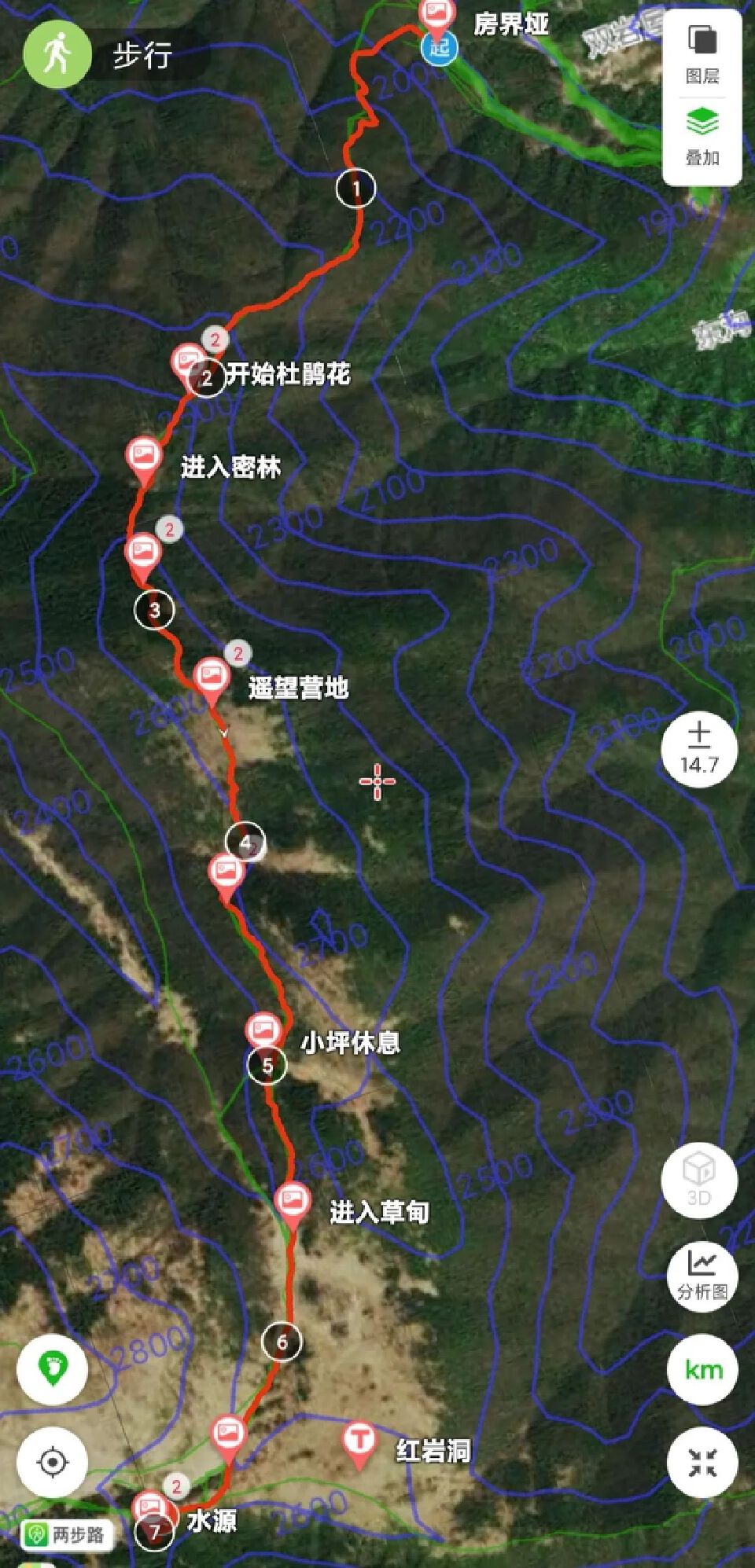Toggle the km distance markers
Image resolution: width=755 pixels, height=1568 pixels.
click(702, 1369)
